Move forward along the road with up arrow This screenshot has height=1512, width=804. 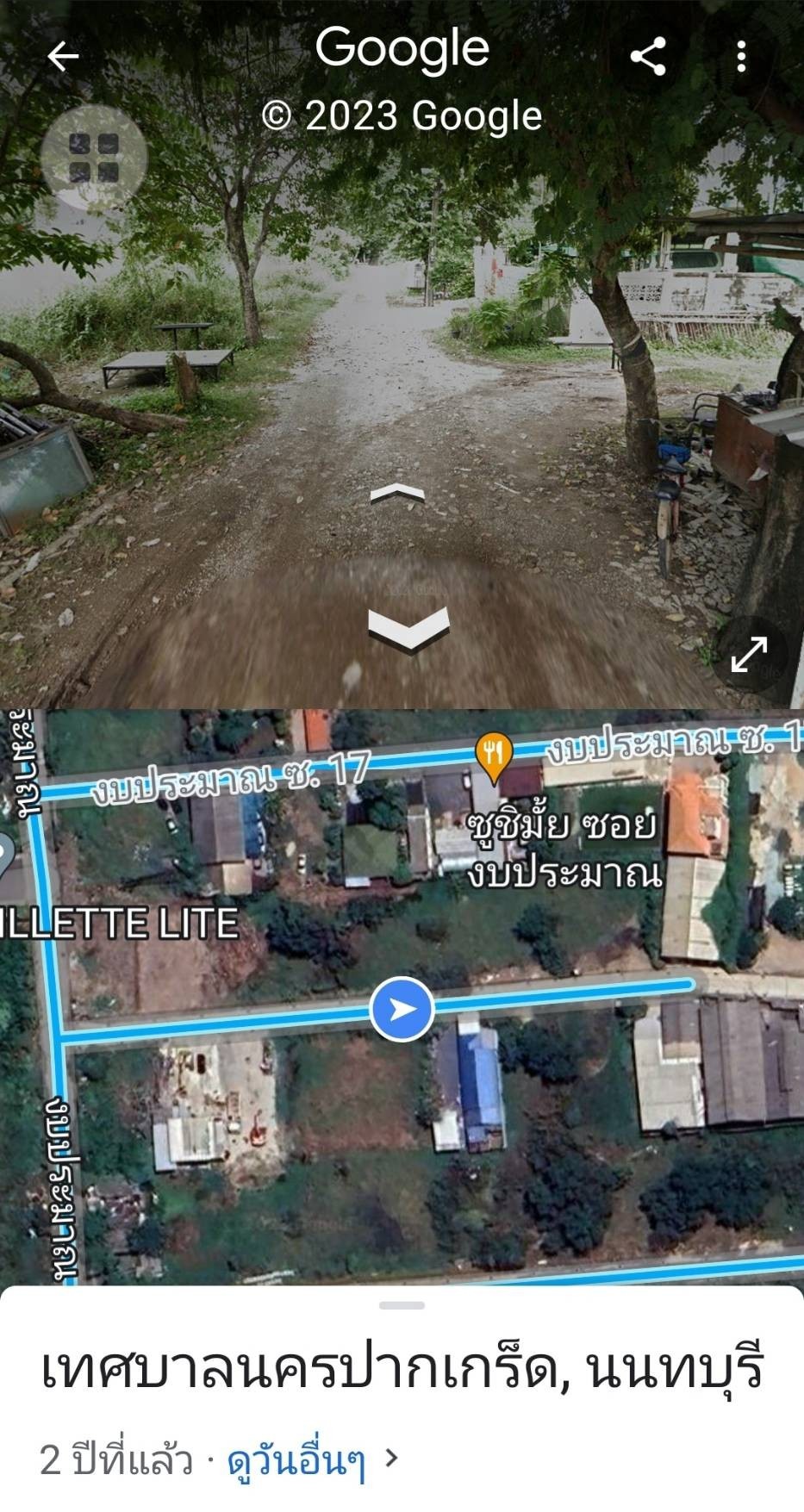click(397, 494)
